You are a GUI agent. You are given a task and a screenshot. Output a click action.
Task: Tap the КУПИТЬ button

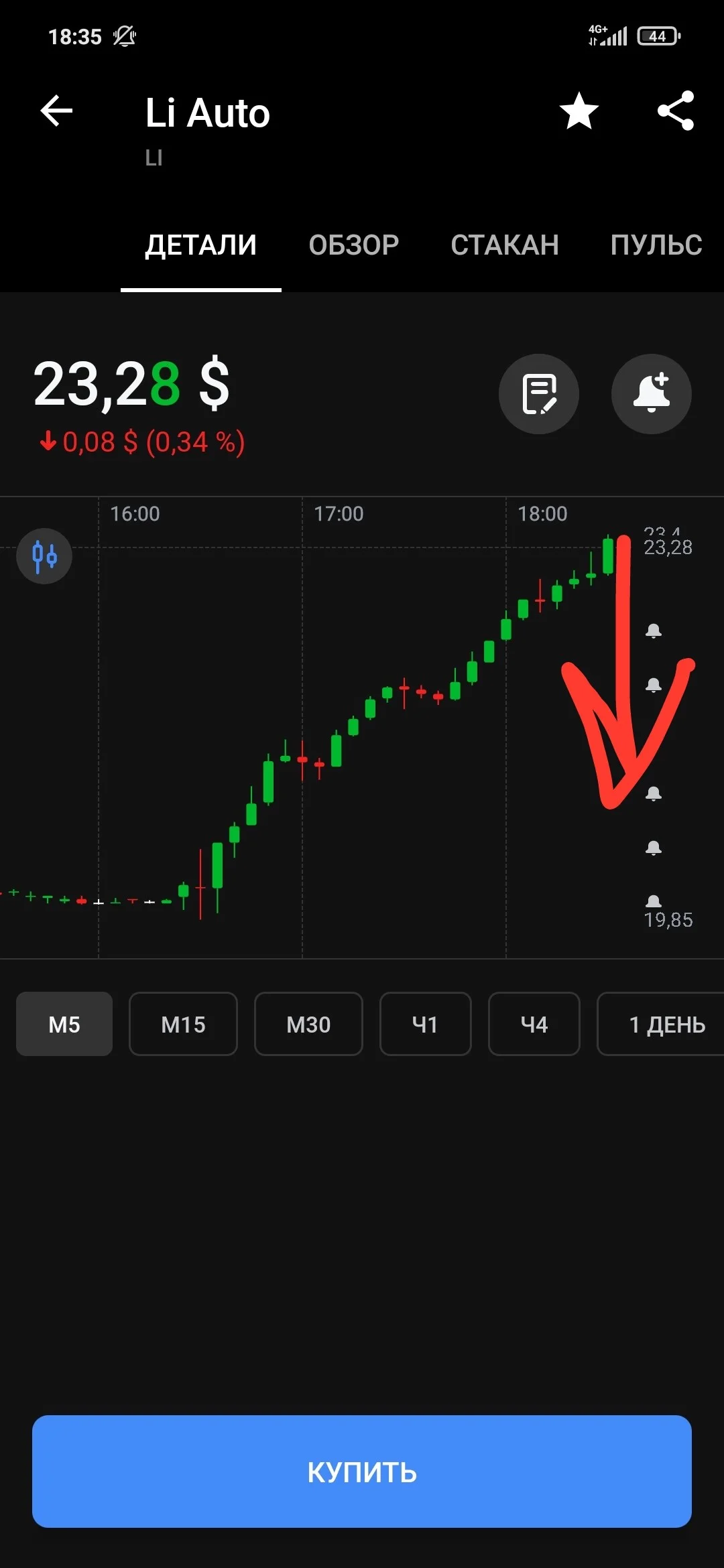click(x=362, y=1472)
